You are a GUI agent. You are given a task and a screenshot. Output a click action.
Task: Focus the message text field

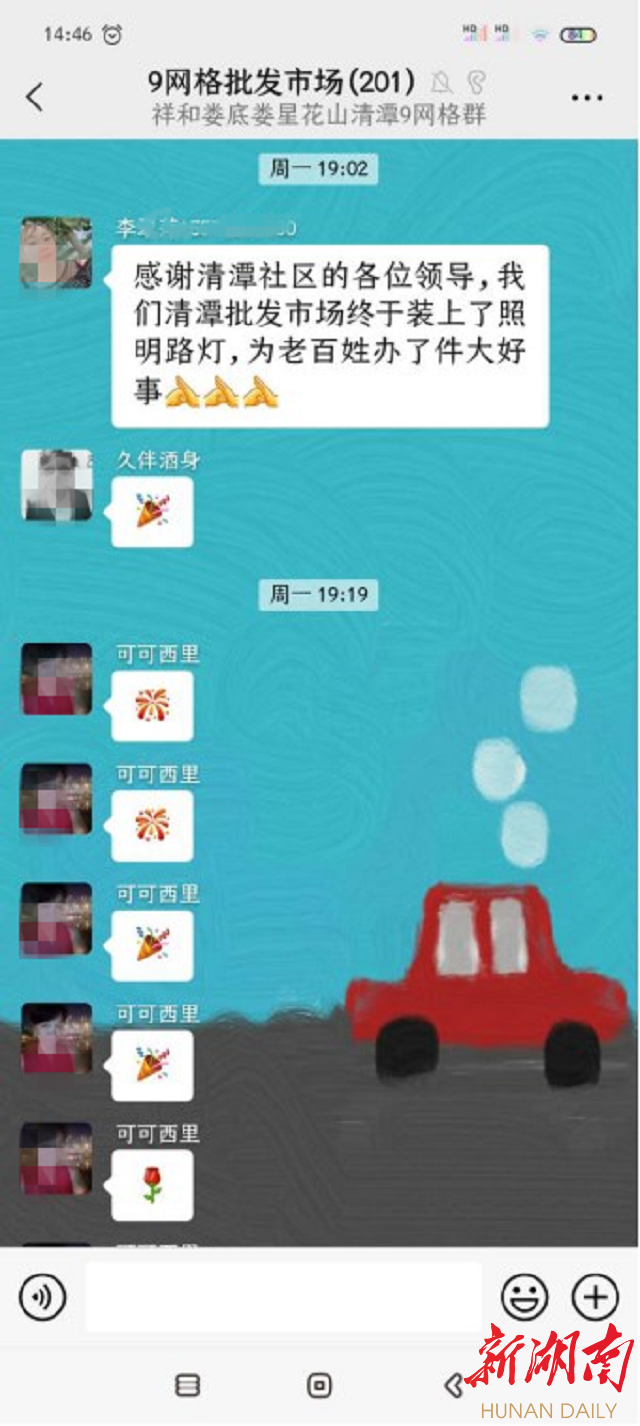click(283, 1297)
